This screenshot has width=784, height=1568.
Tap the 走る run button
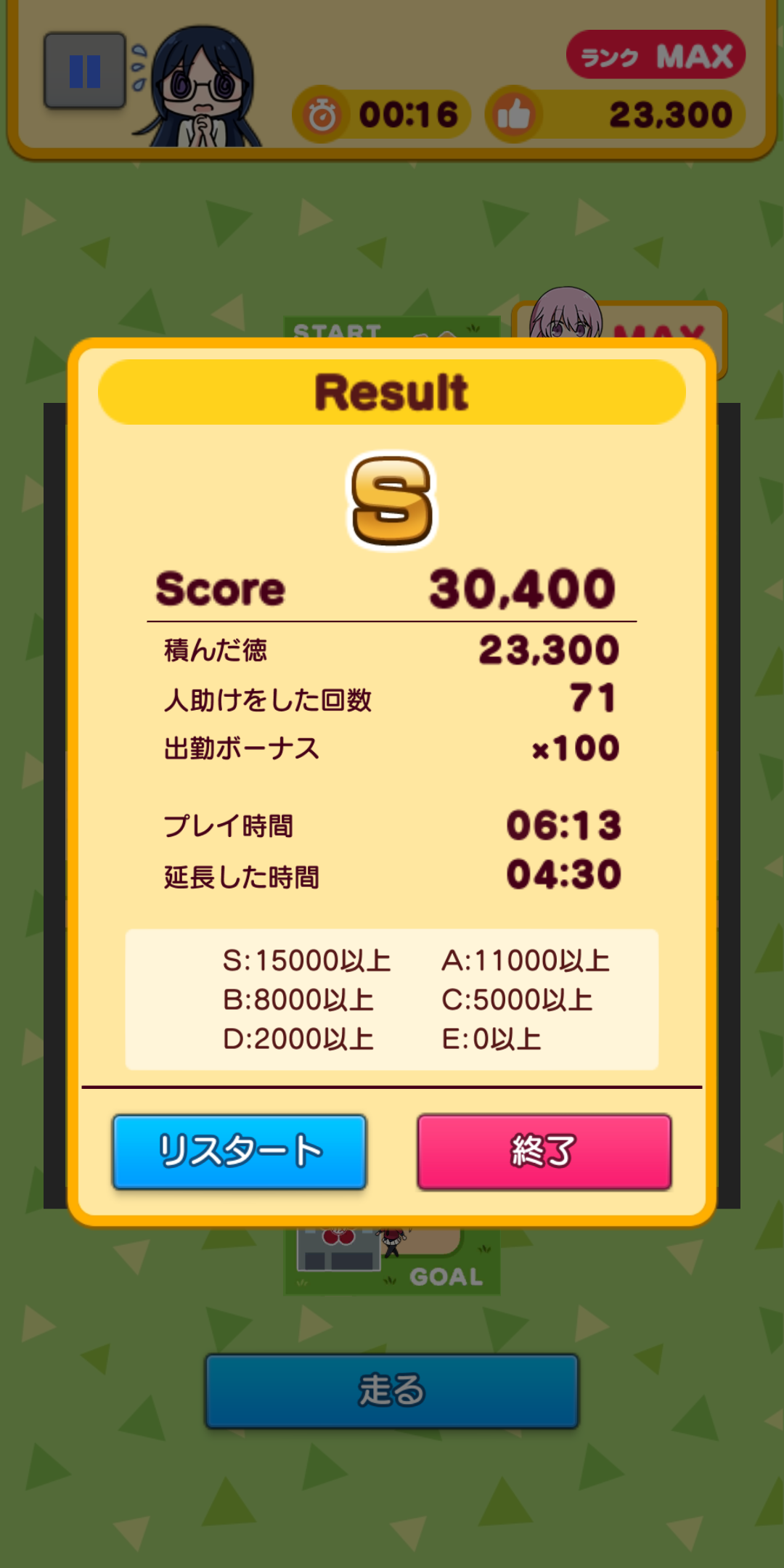[x=391, y=1391]
